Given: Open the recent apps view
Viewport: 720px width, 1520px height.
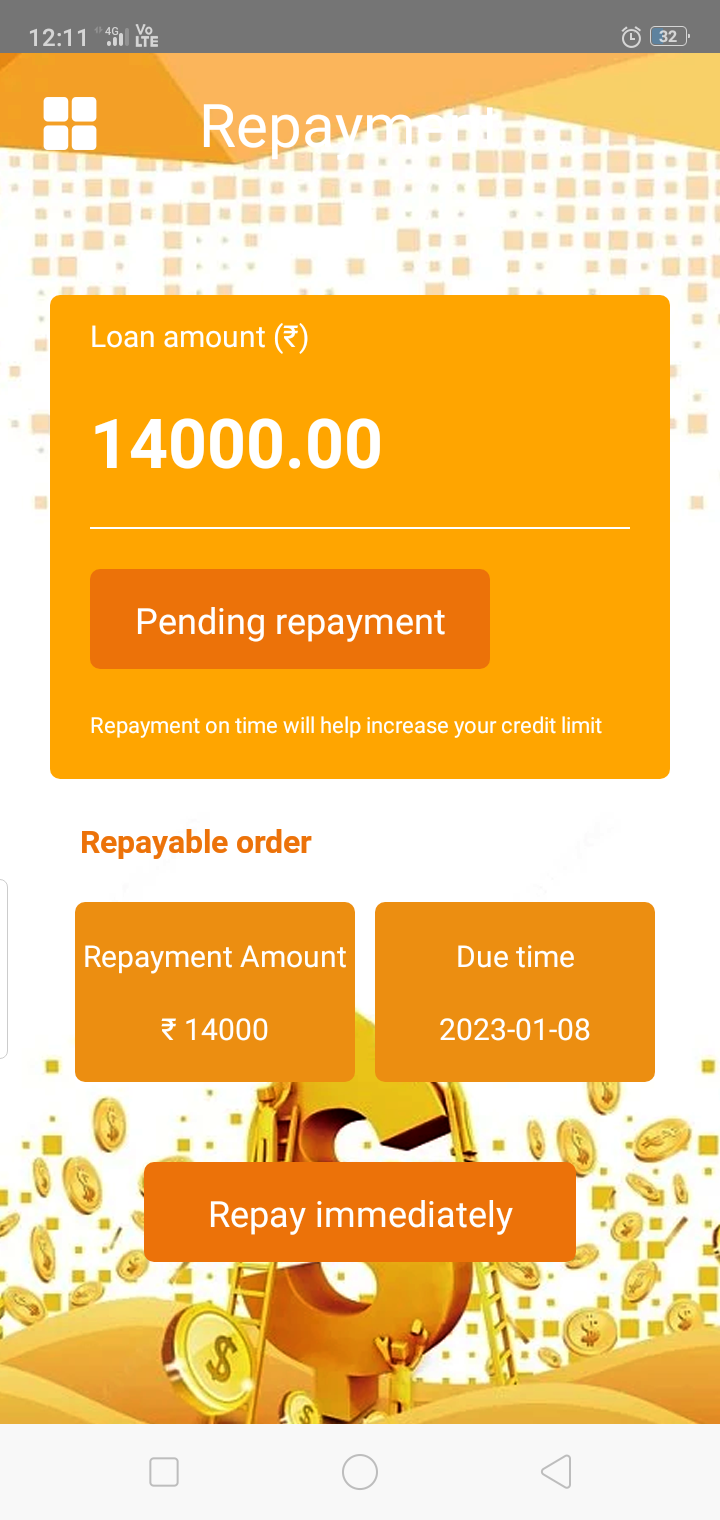Looking at the screenshot, I should pos(164,1472).
